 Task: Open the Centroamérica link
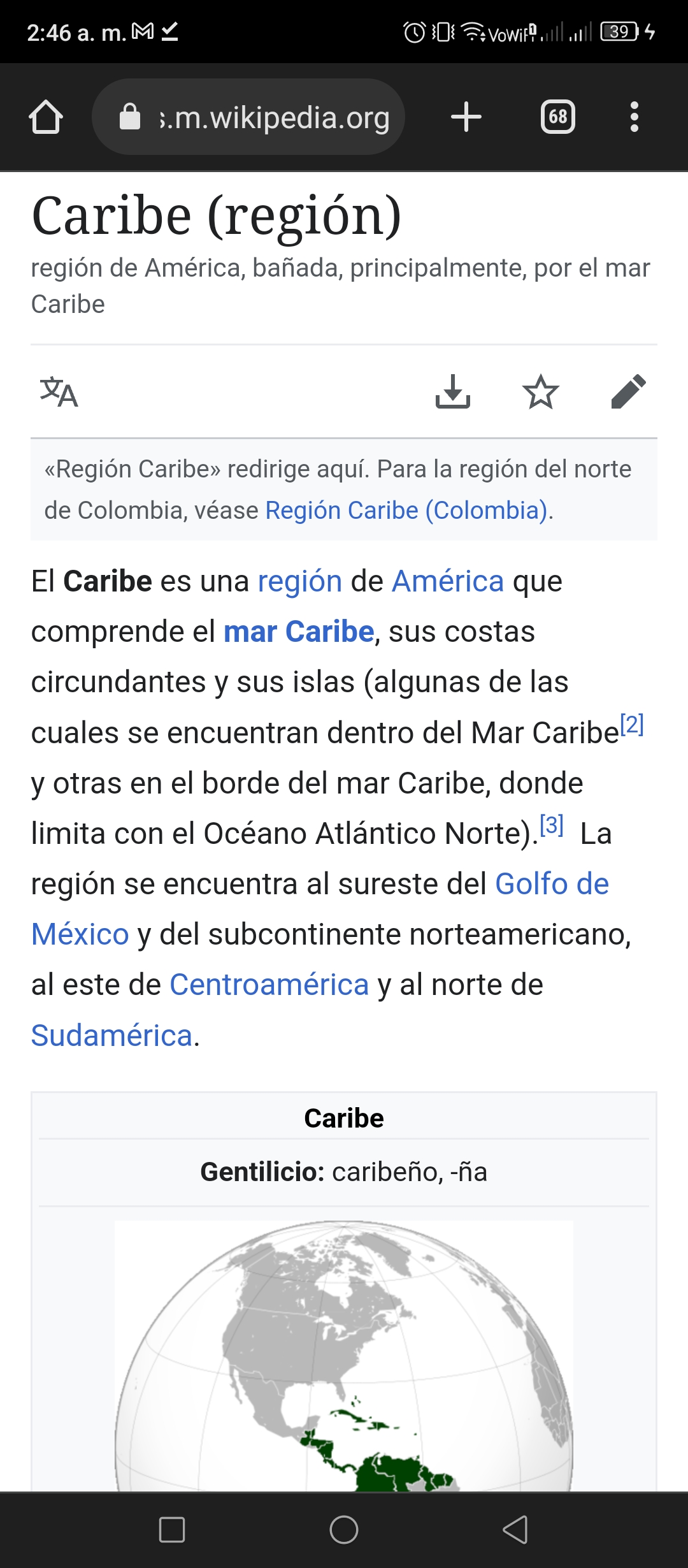click(269, 985)
